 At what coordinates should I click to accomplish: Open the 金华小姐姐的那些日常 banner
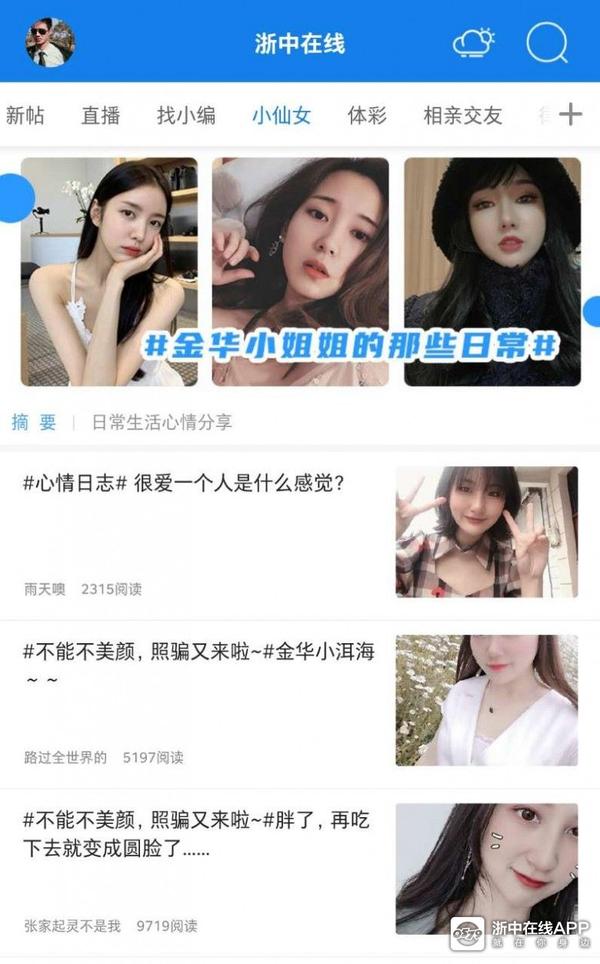300,272
